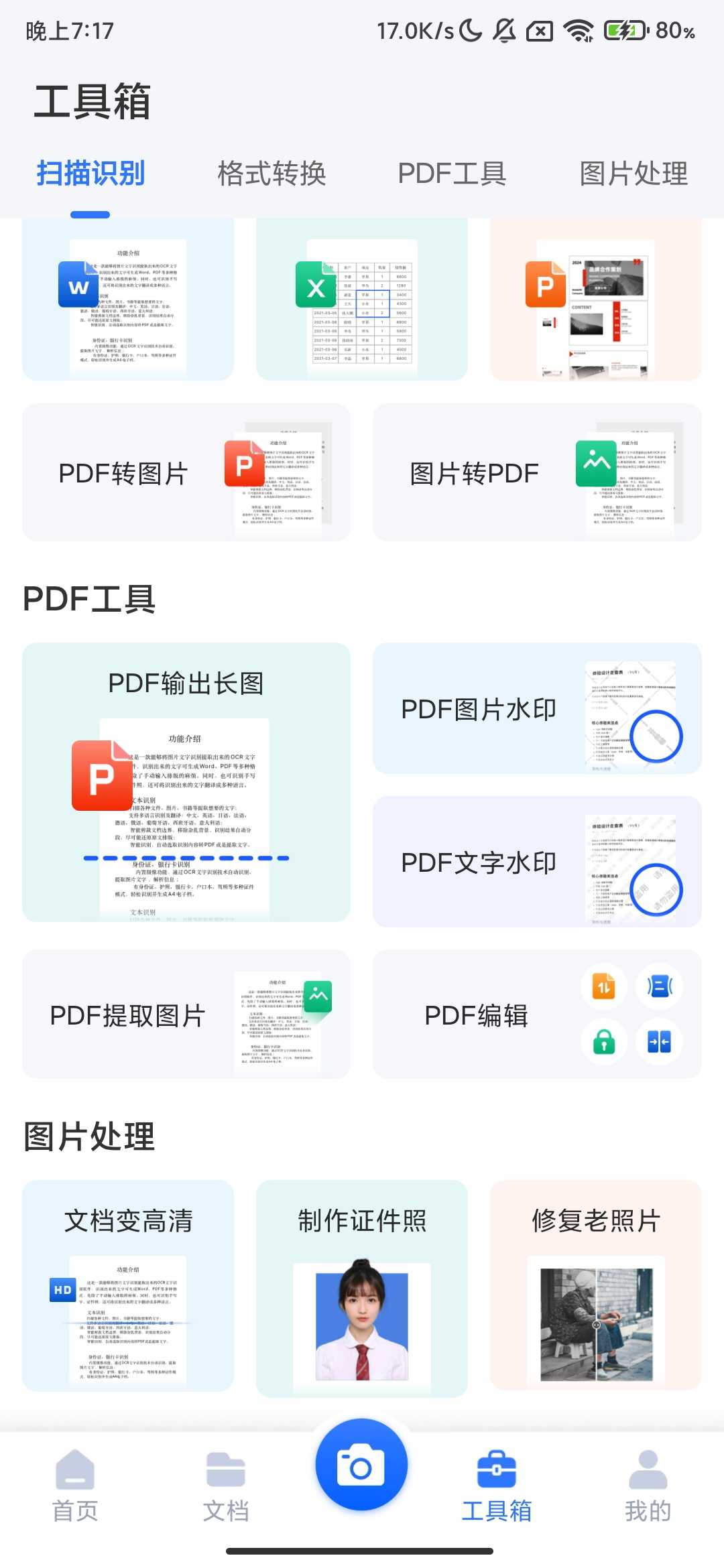
Task: Open 修复老照片 card
Action: click(x=596, y=1285)
